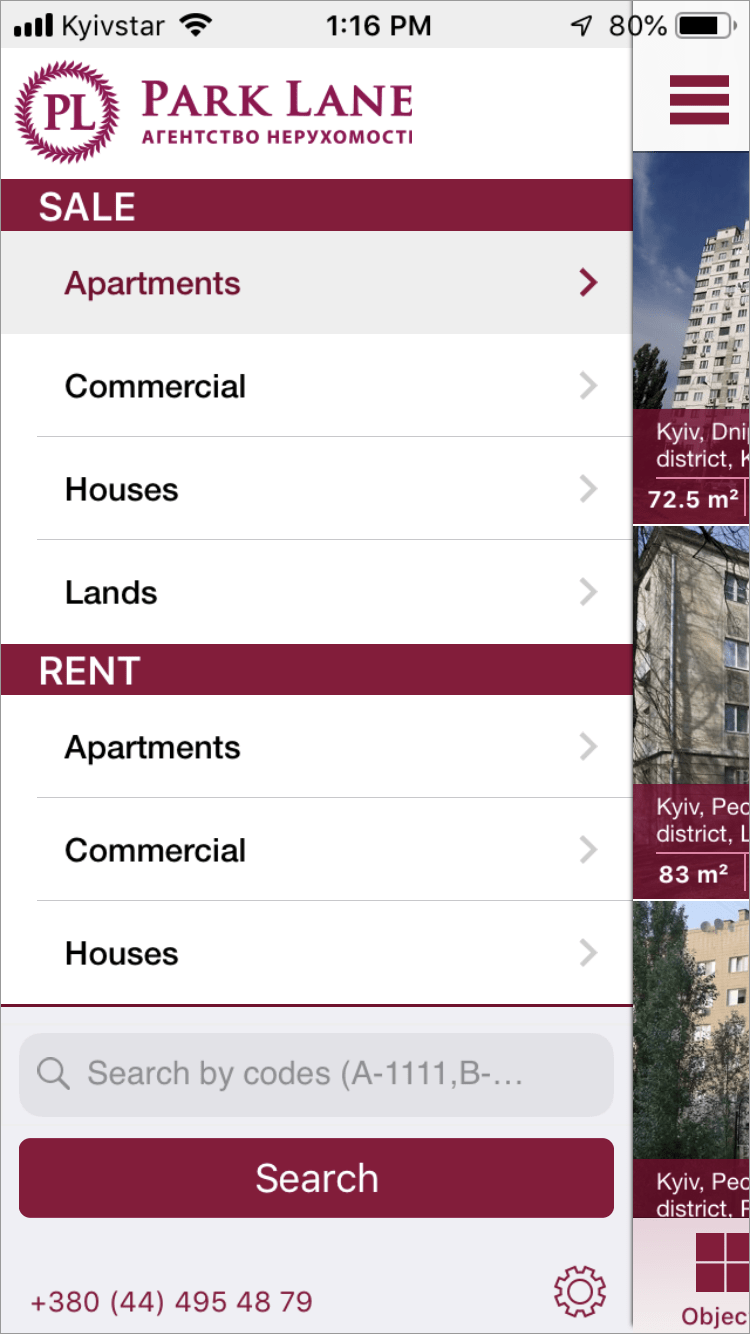Tap the Search button
The width and height of the screenshot is (750, 1334).
[316, 1178]
